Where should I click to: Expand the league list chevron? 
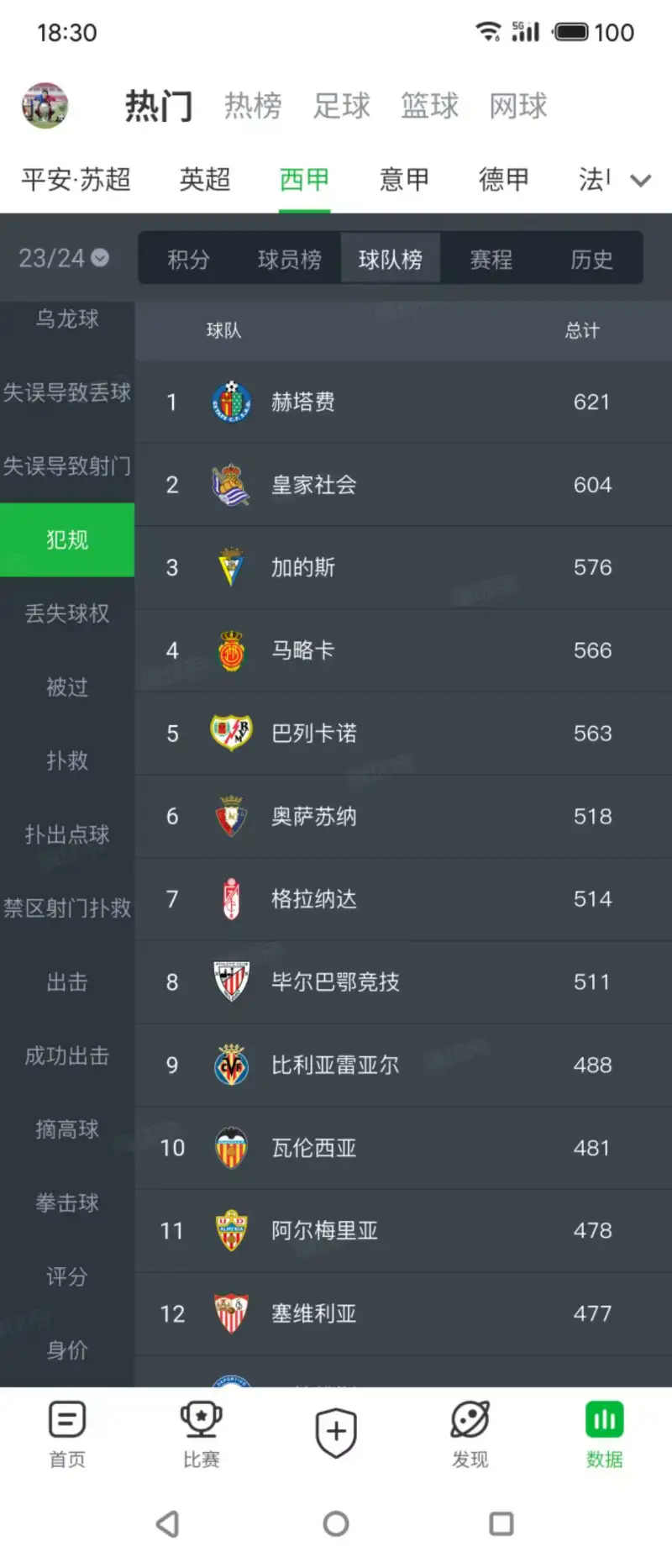[x=641, y=181]
